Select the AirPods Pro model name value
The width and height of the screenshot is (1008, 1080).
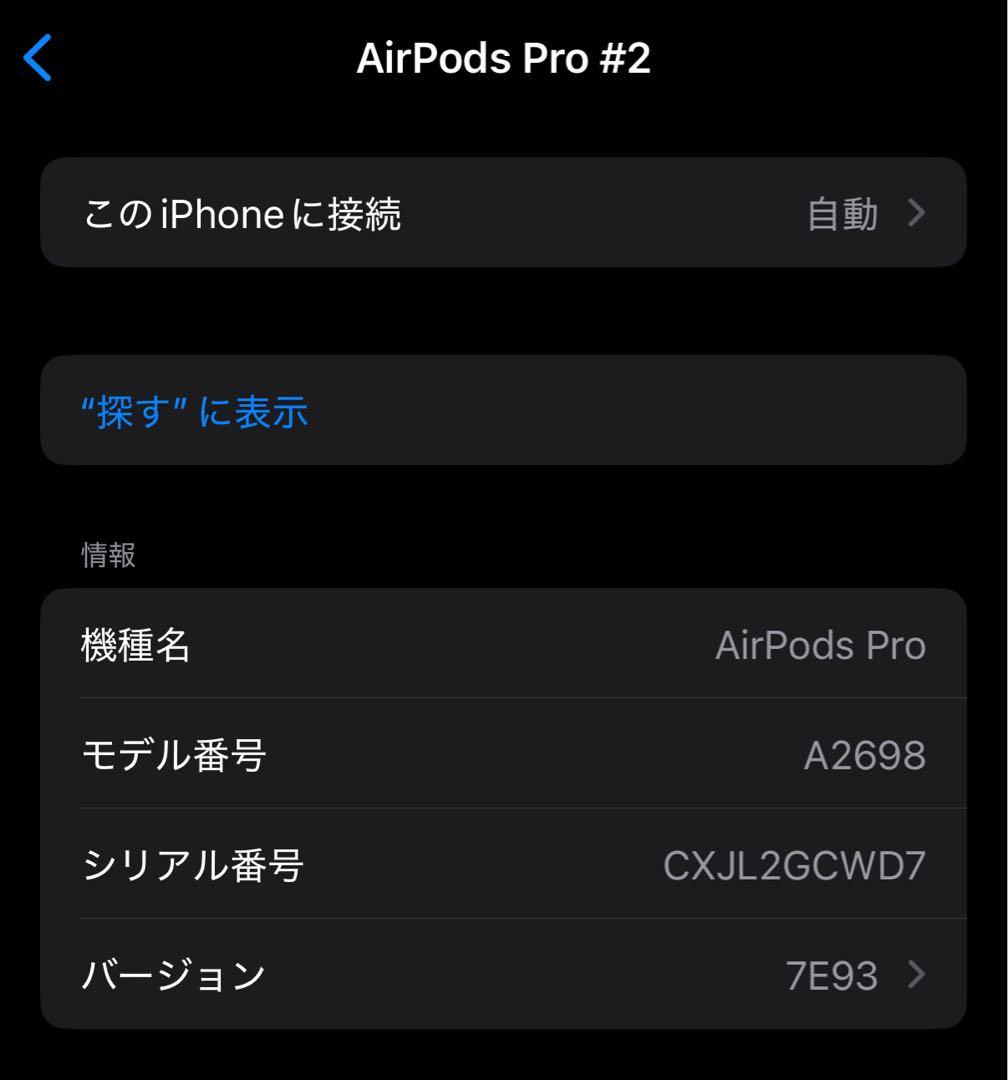(822, 644)
